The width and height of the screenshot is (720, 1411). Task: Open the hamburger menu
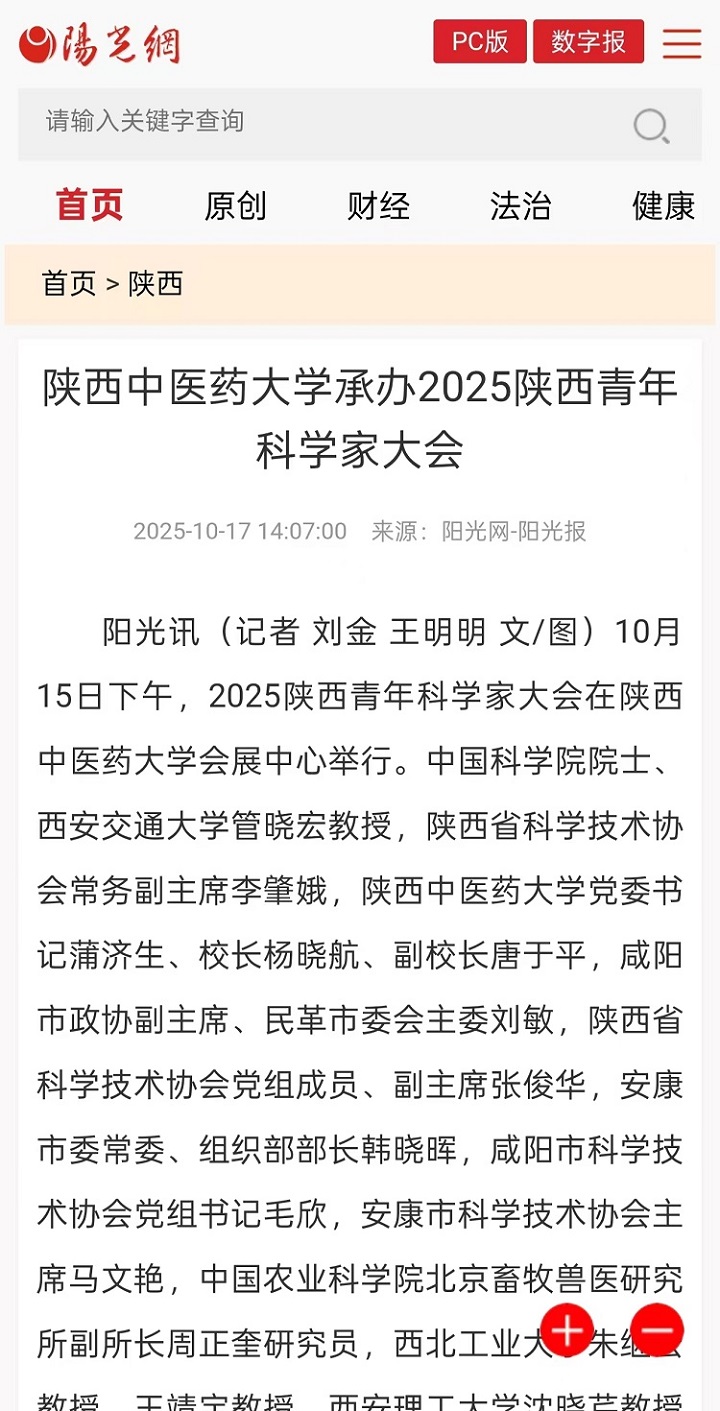tap(682, 43)
